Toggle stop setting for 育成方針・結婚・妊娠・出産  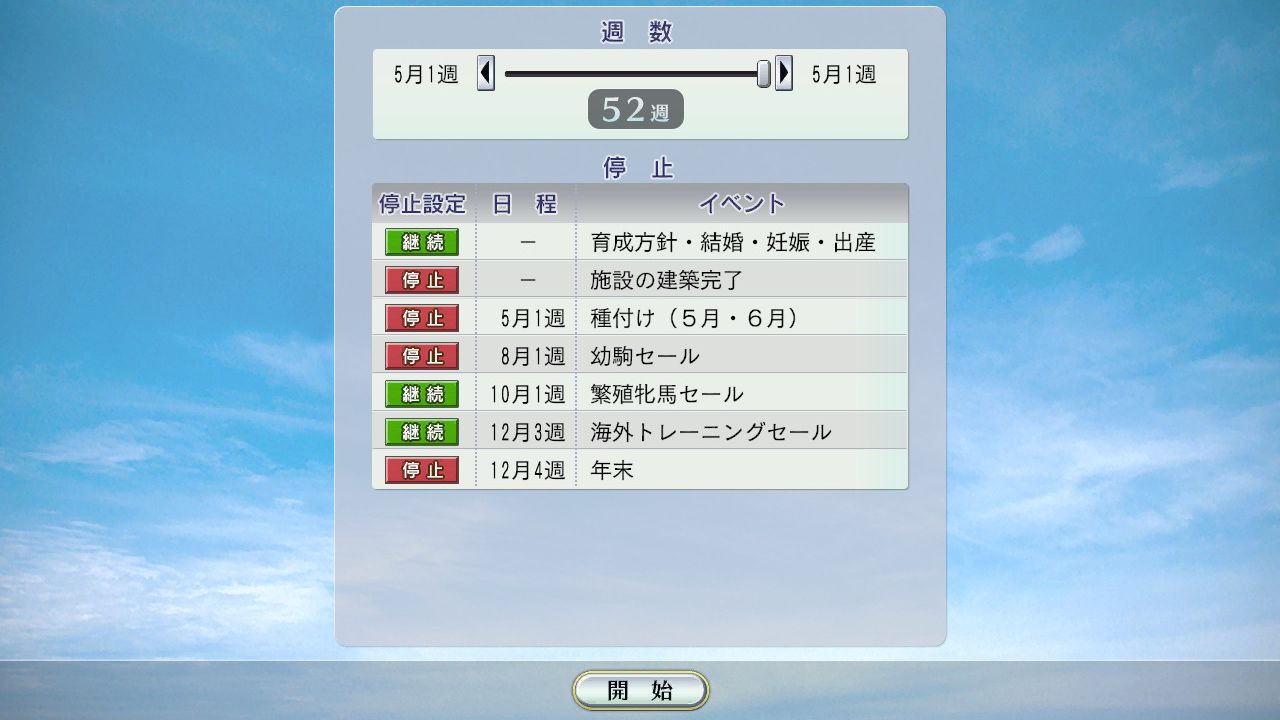[422, 242]
